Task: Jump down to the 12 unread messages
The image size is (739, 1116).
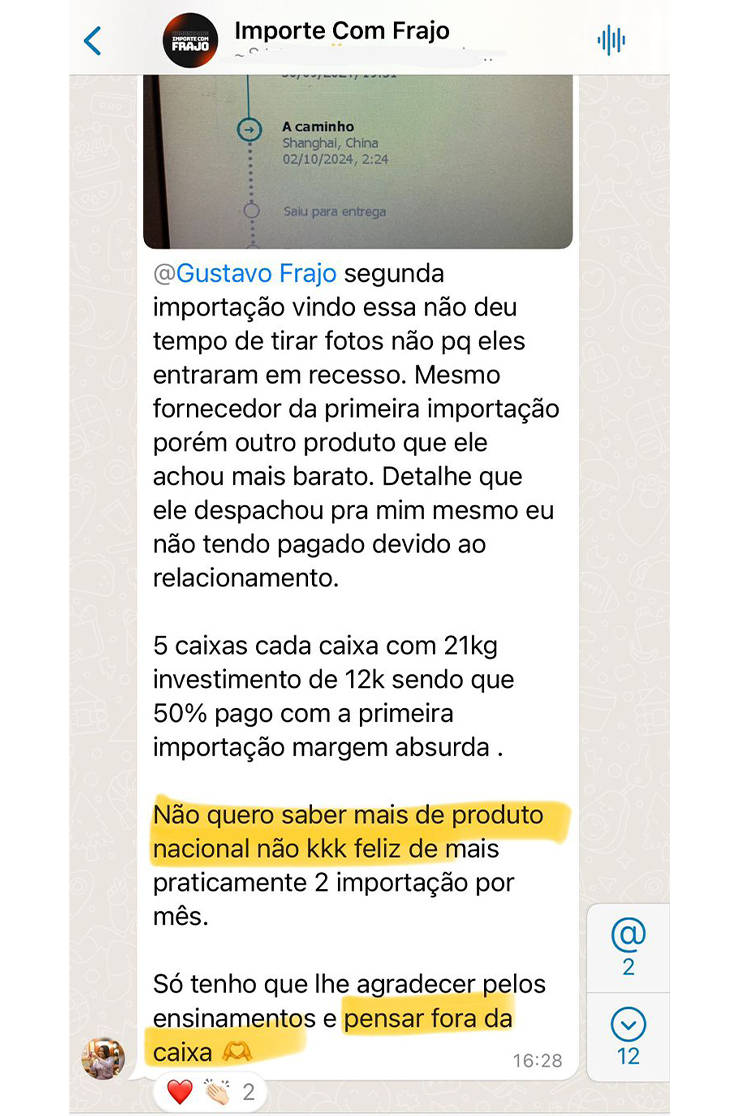Action: [628, 1034]
